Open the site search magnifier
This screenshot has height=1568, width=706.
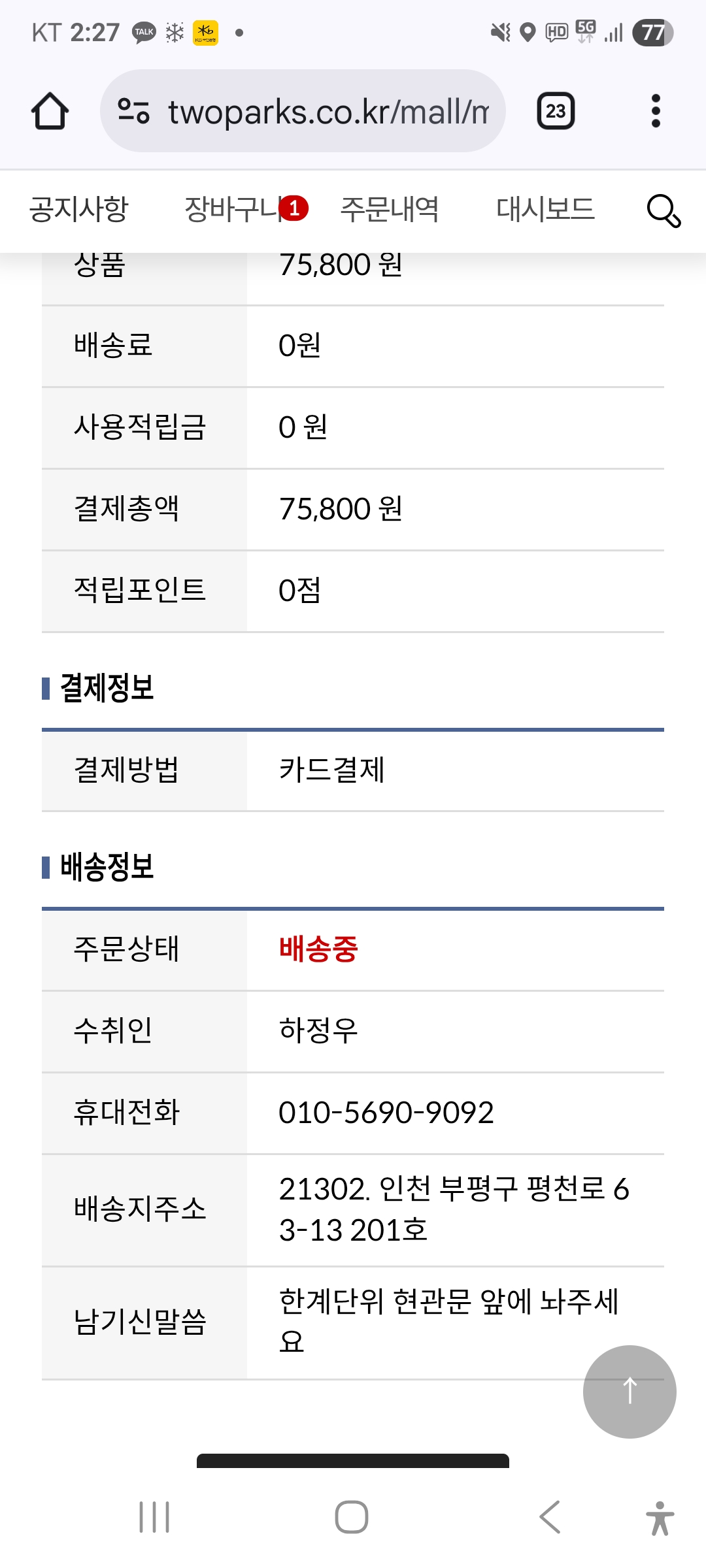[x=664, y=211]
